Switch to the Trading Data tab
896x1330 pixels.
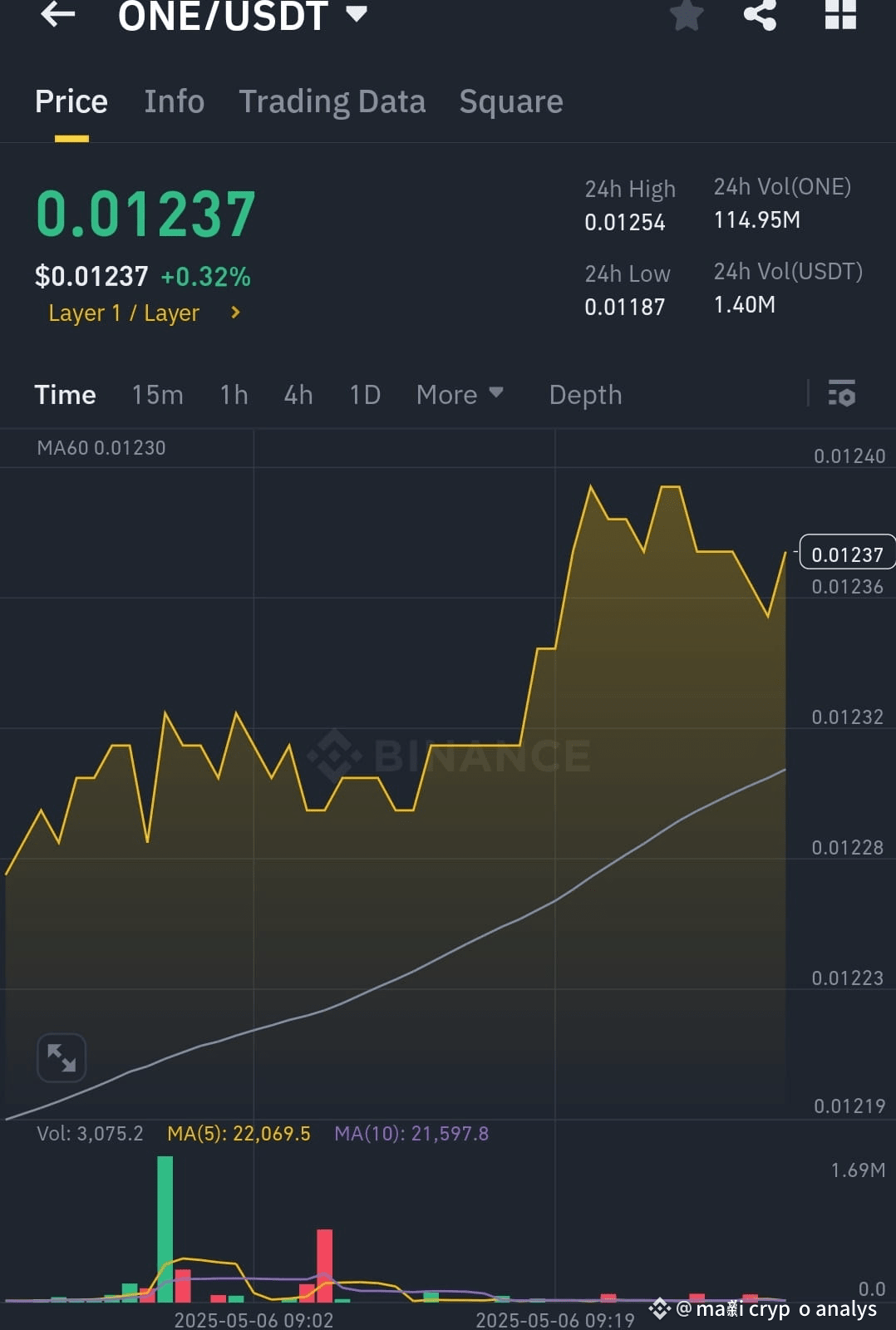[332, 101]
